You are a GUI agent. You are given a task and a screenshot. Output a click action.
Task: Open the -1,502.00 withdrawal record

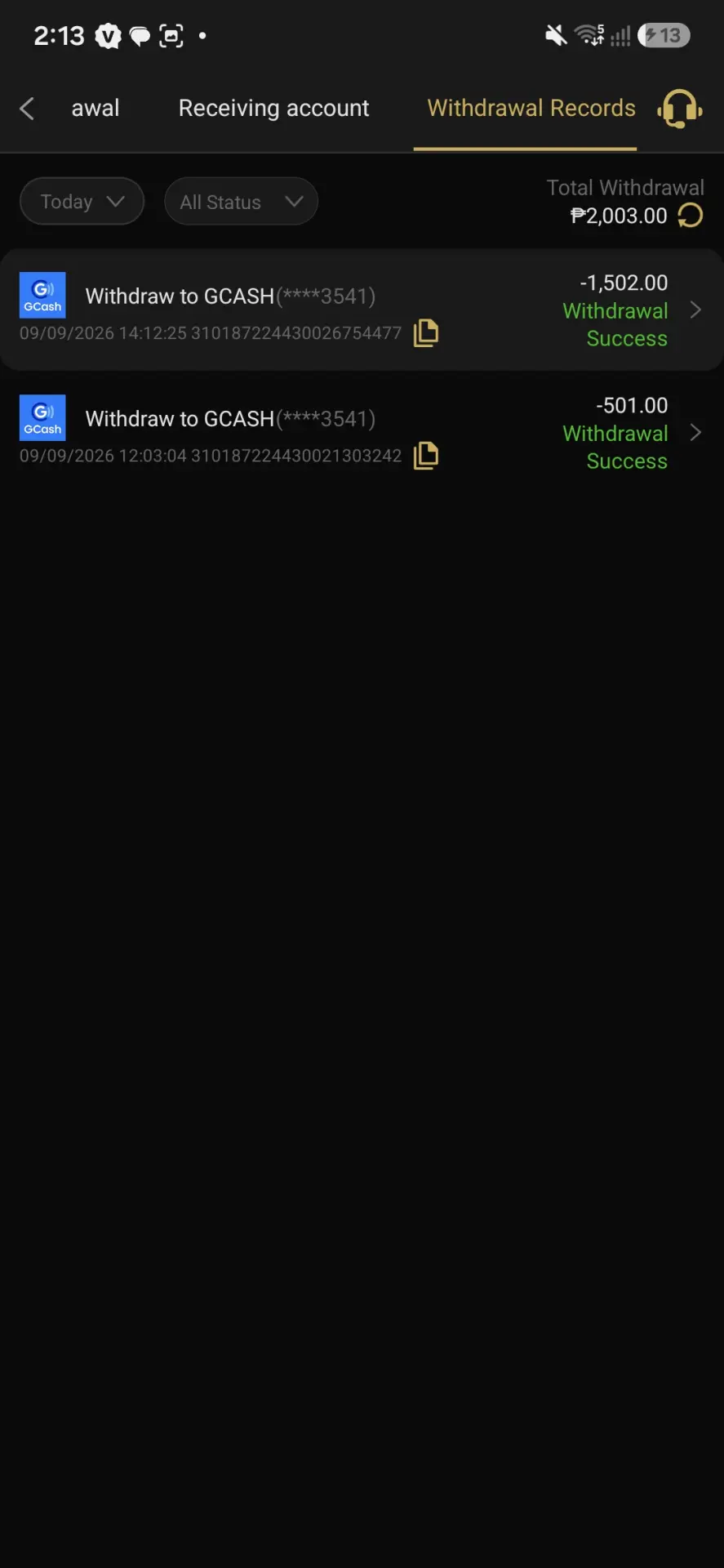coord(362,310)
